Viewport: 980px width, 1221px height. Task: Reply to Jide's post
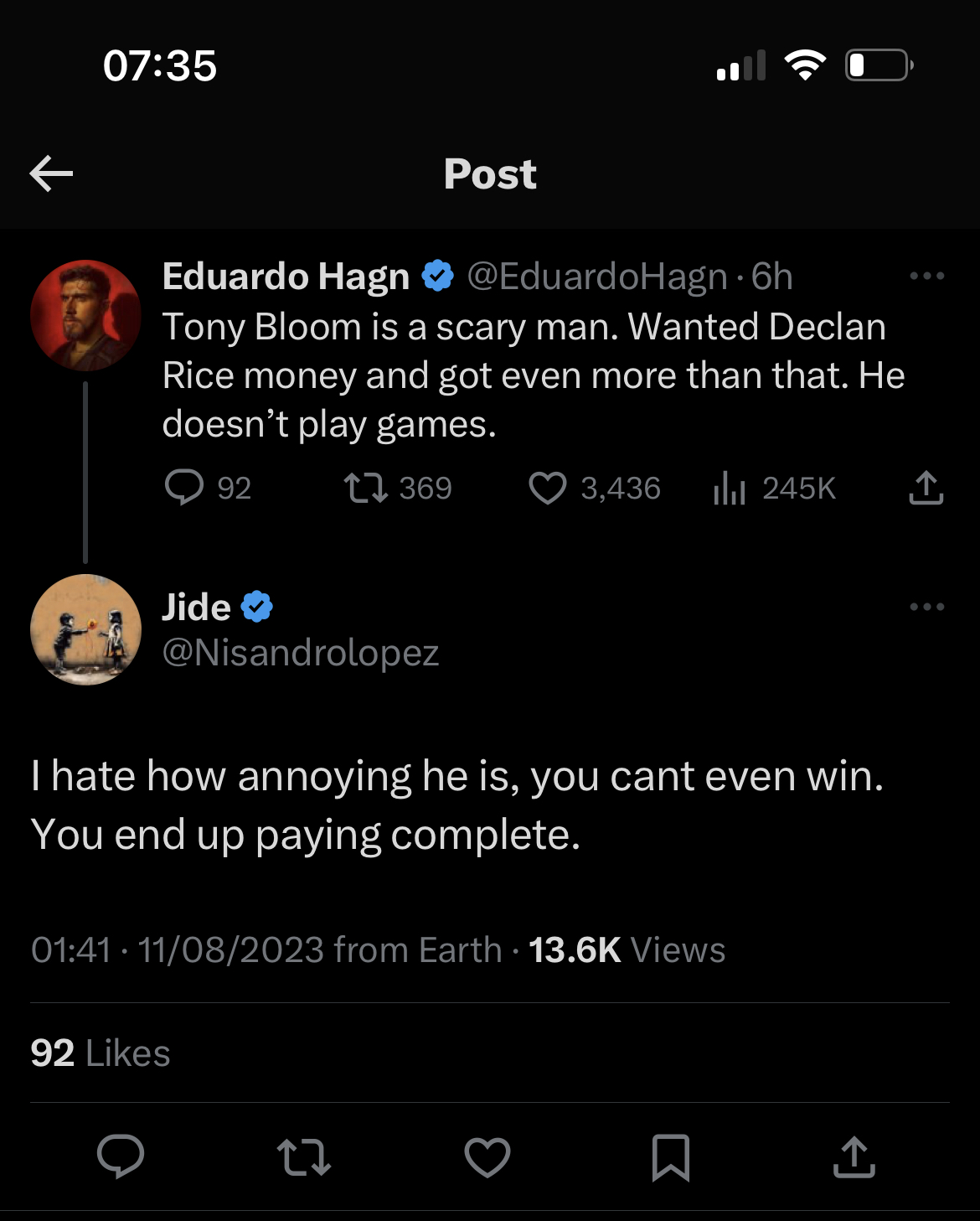(121, 1157)
